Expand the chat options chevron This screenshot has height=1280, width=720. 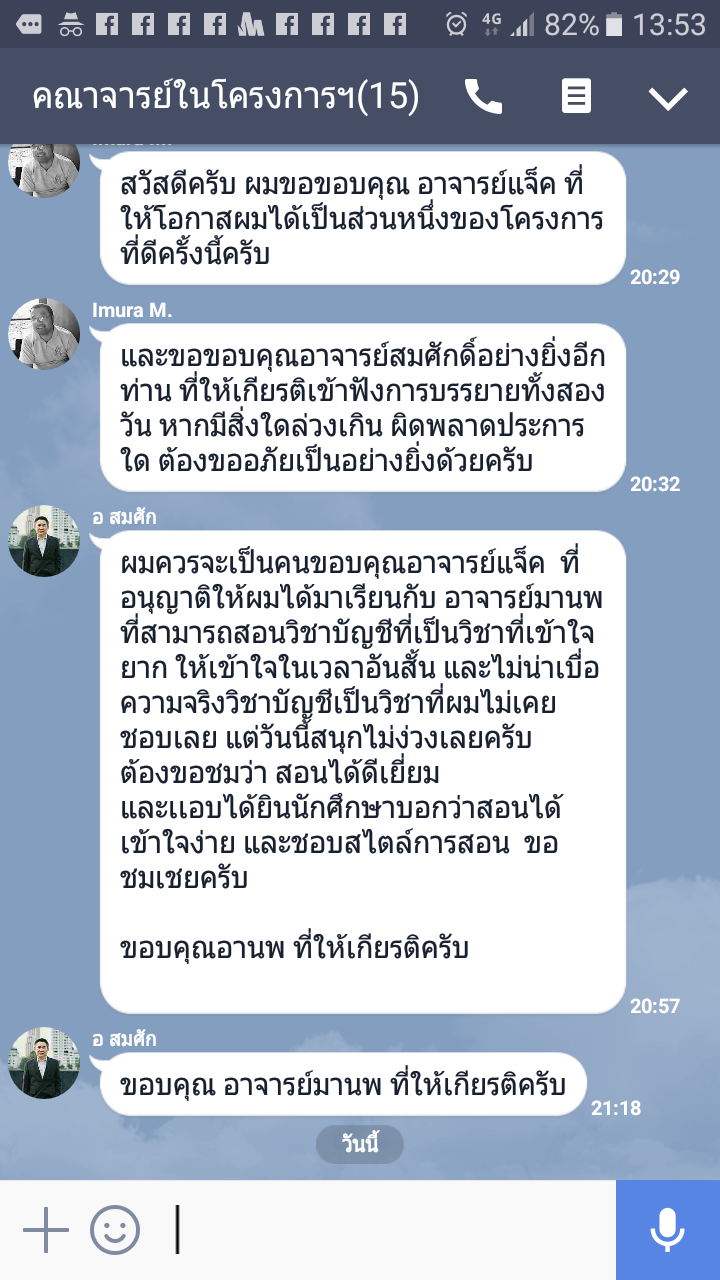[668, 97]
